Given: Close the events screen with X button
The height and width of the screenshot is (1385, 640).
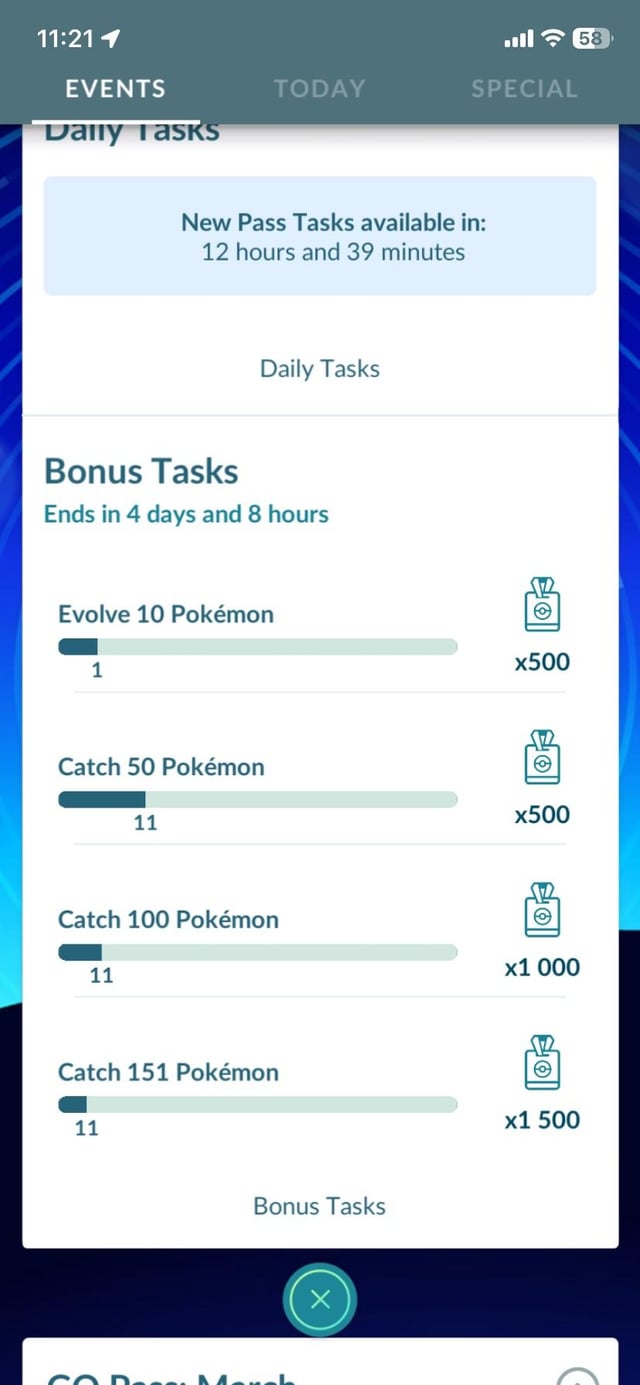Looking at the screenshot, I should coord(320,1300).
